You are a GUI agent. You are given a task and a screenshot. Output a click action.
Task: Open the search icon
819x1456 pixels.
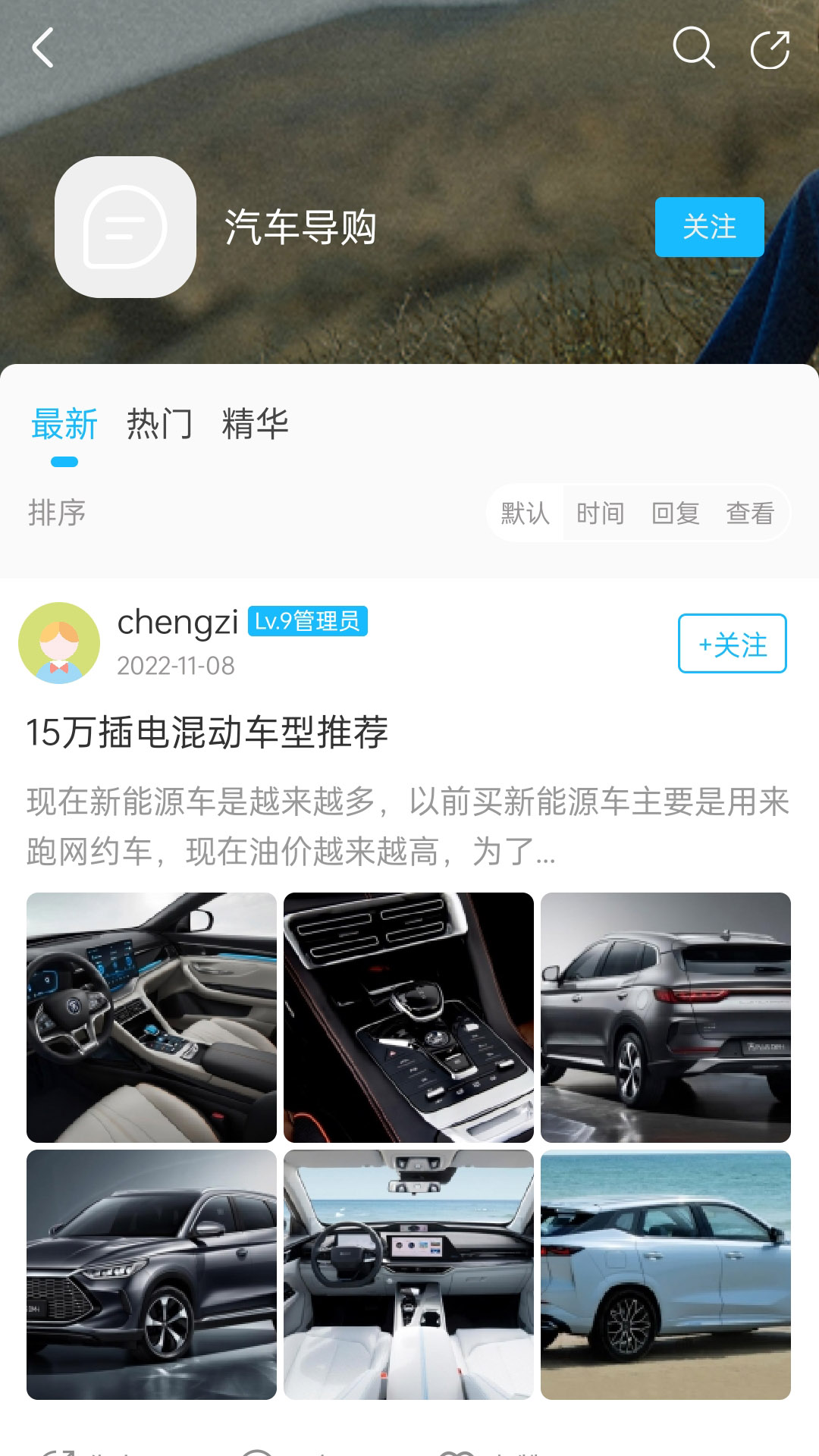click(693, 48)
